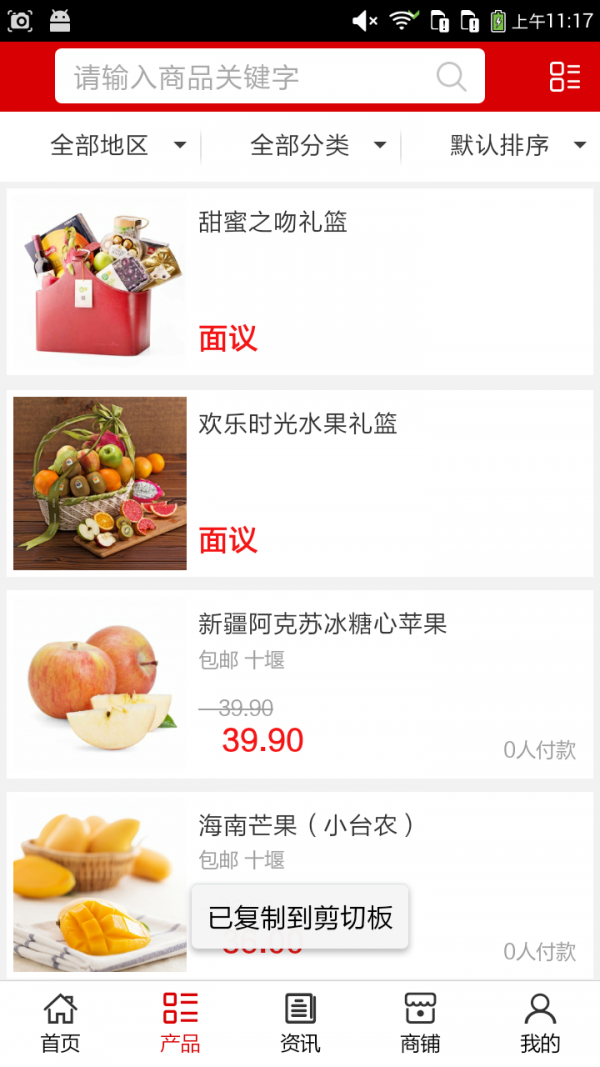This screenshot has width=600, height=1067.
Task: Switch the product list layout view
Action: 564,77
